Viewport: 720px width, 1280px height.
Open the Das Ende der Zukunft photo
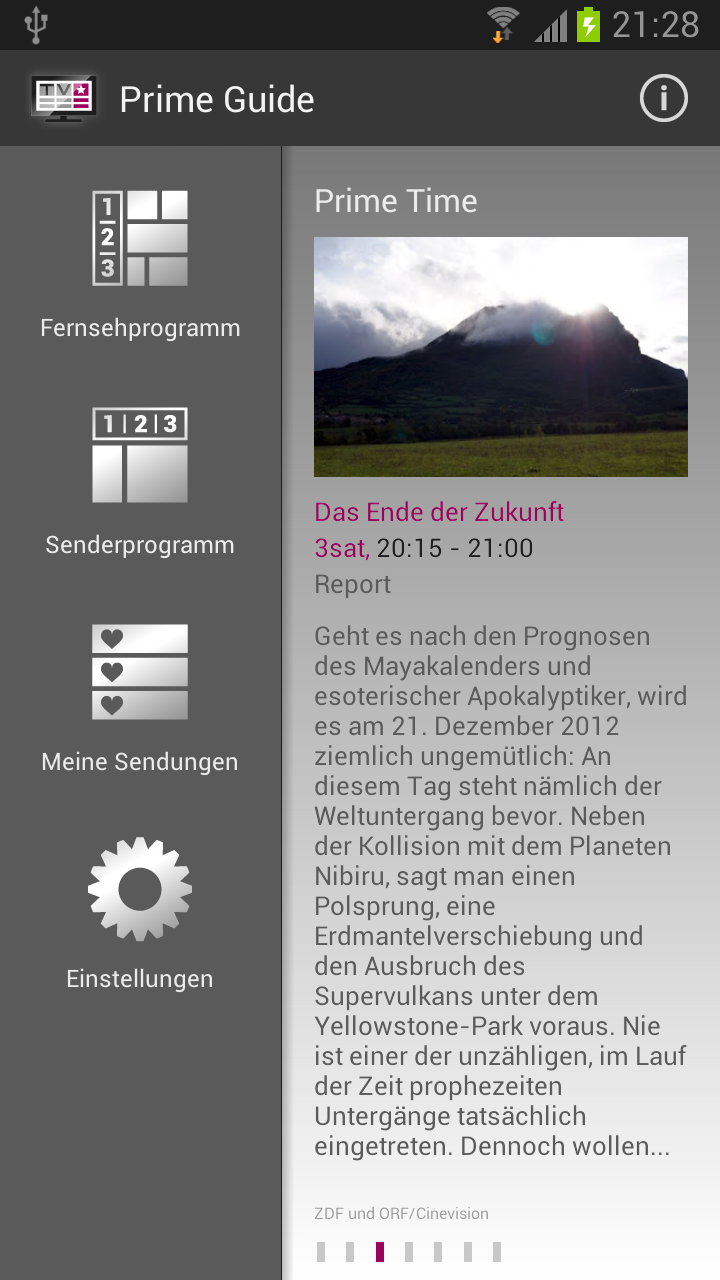[x=500, y=357]
